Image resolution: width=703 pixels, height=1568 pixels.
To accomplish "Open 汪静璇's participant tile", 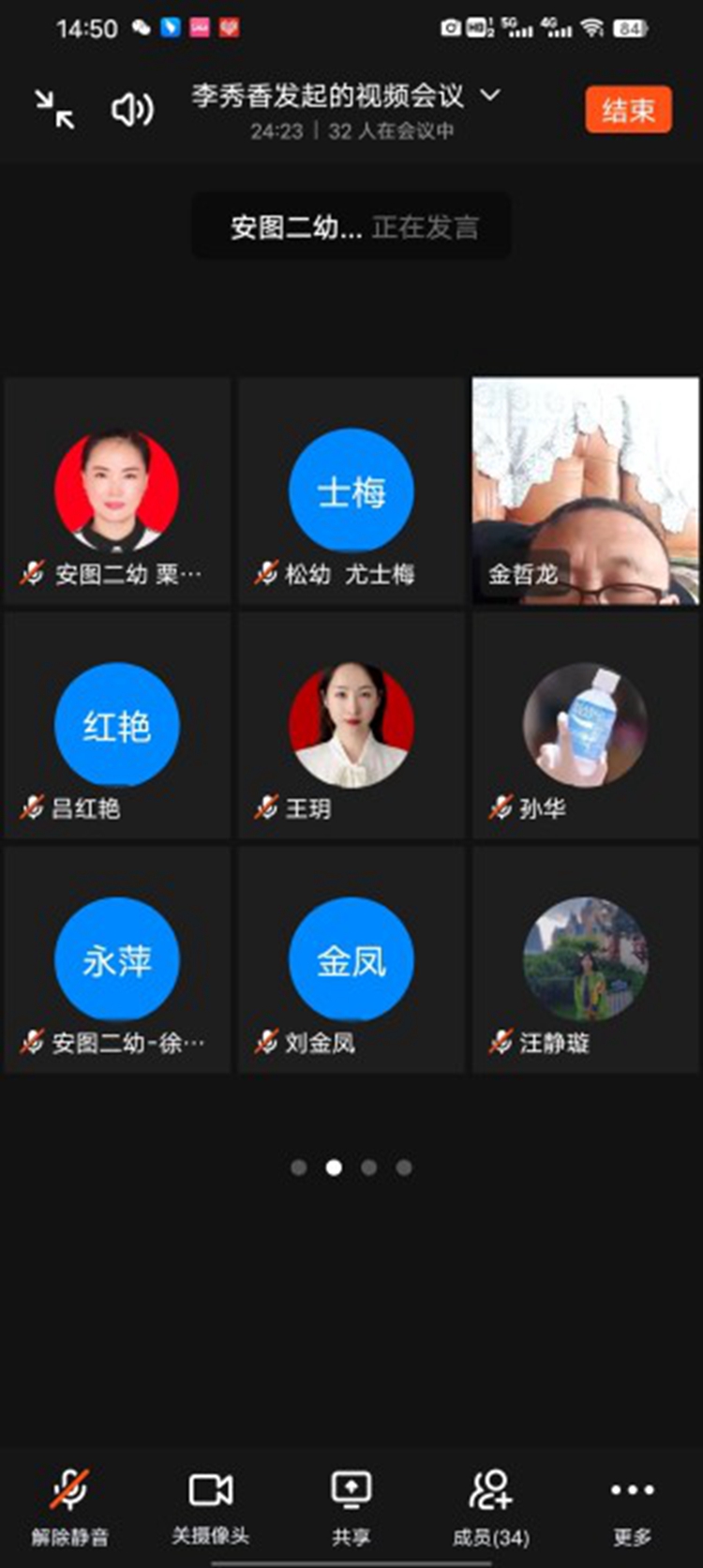I will (585, 959).
